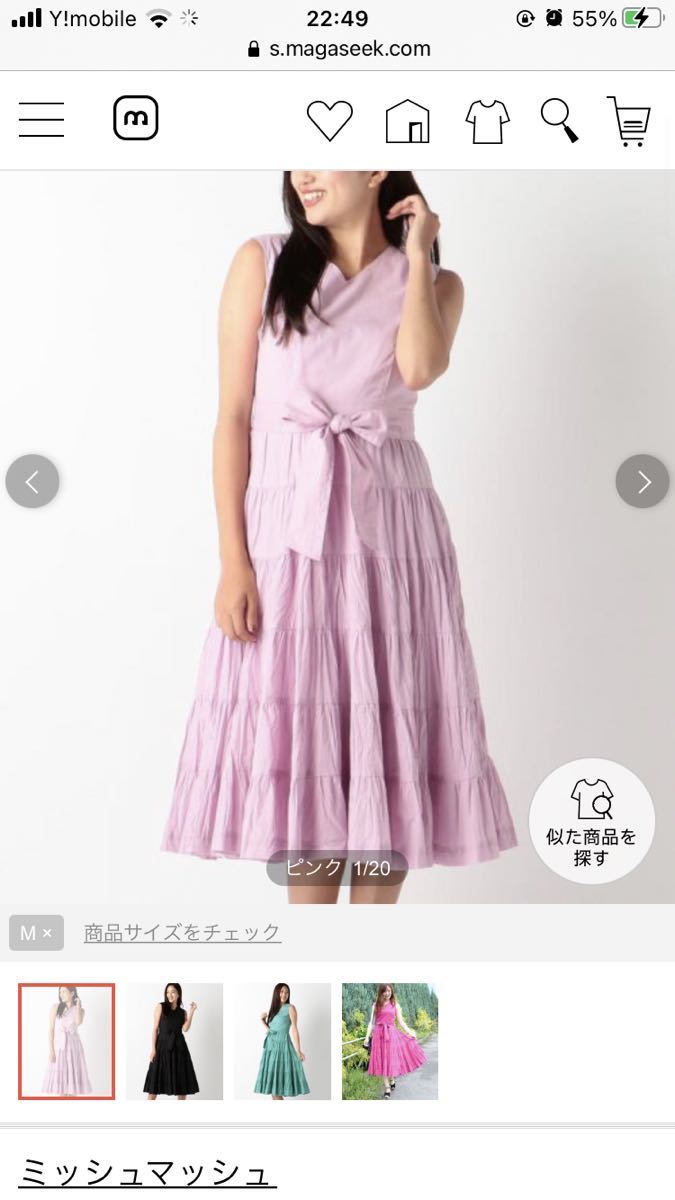Tap the s.magaseek.com address bar
675x1200 pixels.
click(338, 48)
